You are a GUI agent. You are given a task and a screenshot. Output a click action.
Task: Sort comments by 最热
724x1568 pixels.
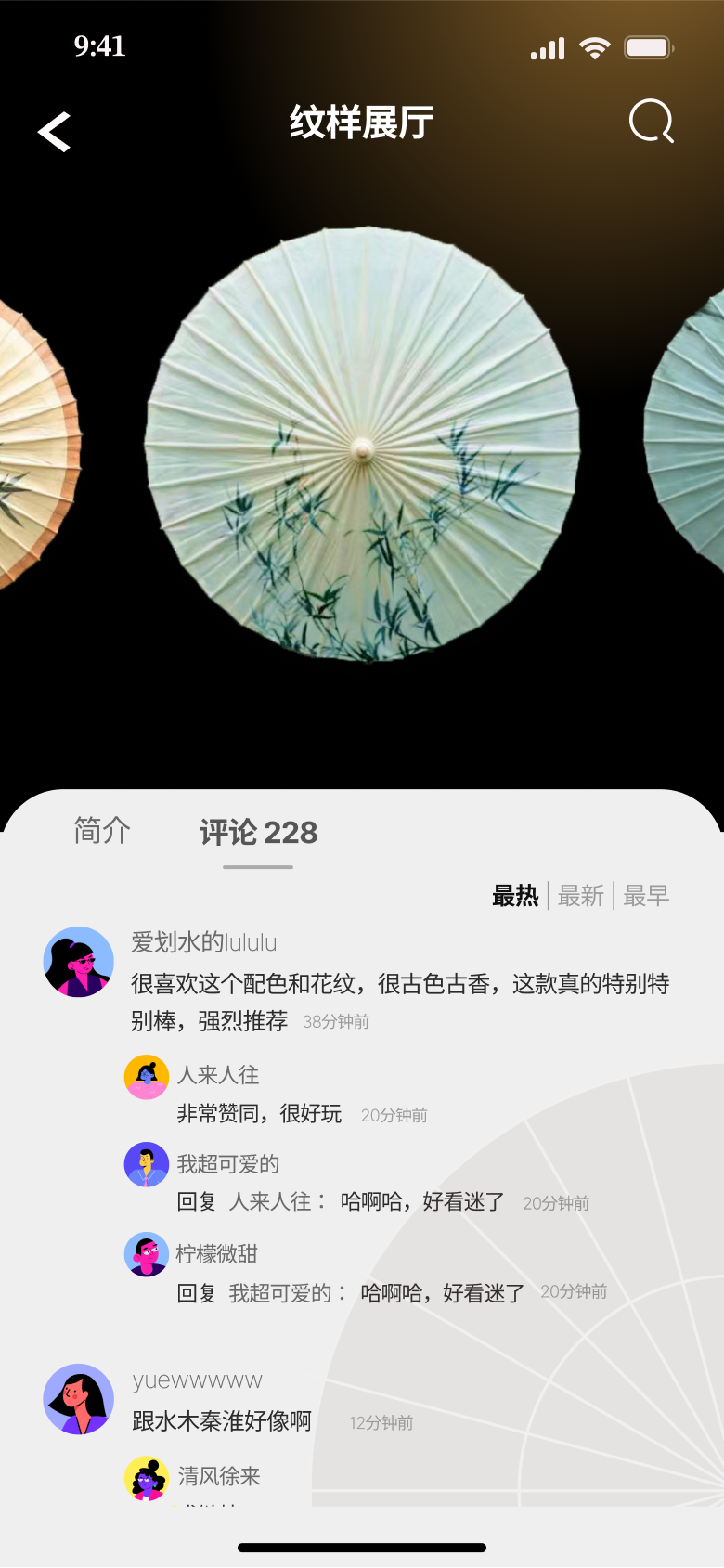point(515,896)
